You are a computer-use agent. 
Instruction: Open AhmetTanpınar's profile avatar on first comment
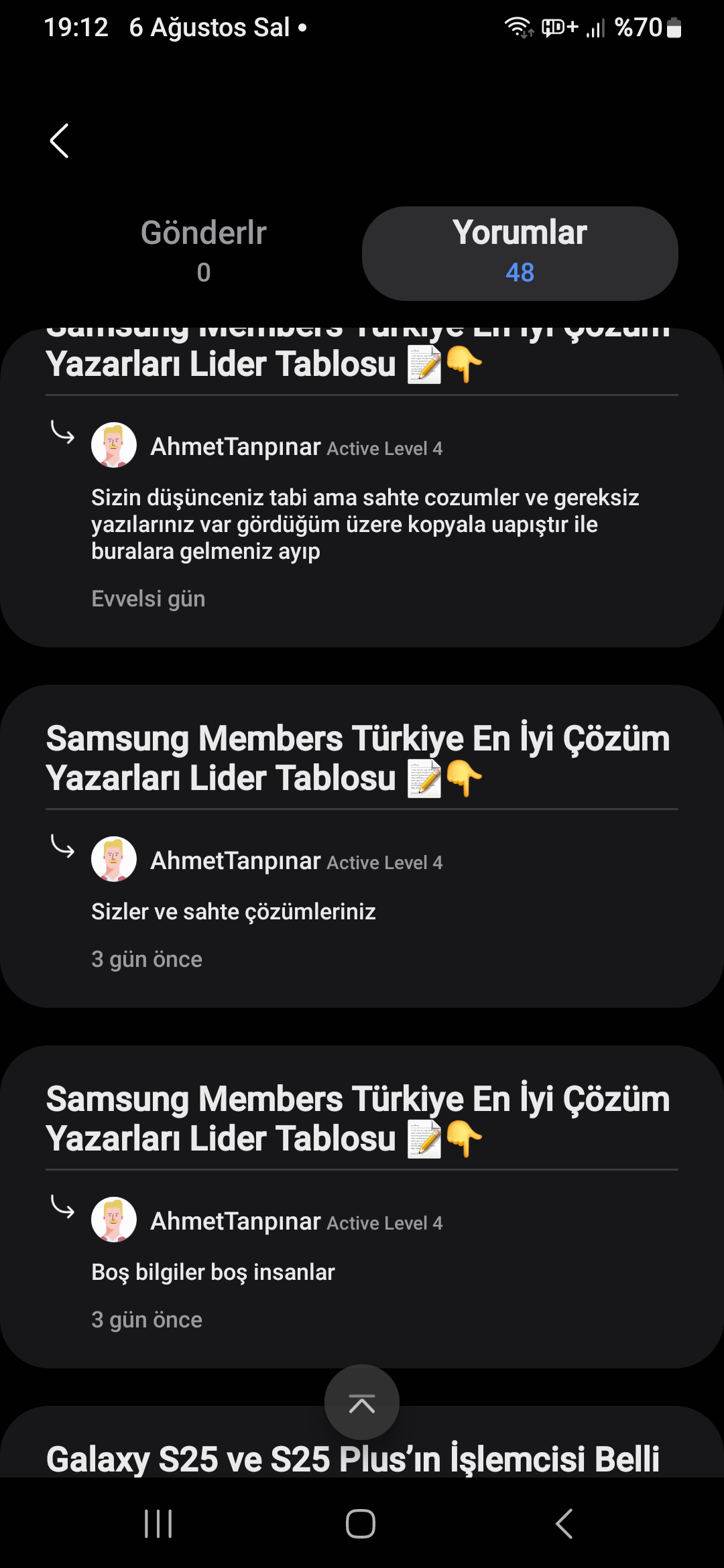(113, 444)
